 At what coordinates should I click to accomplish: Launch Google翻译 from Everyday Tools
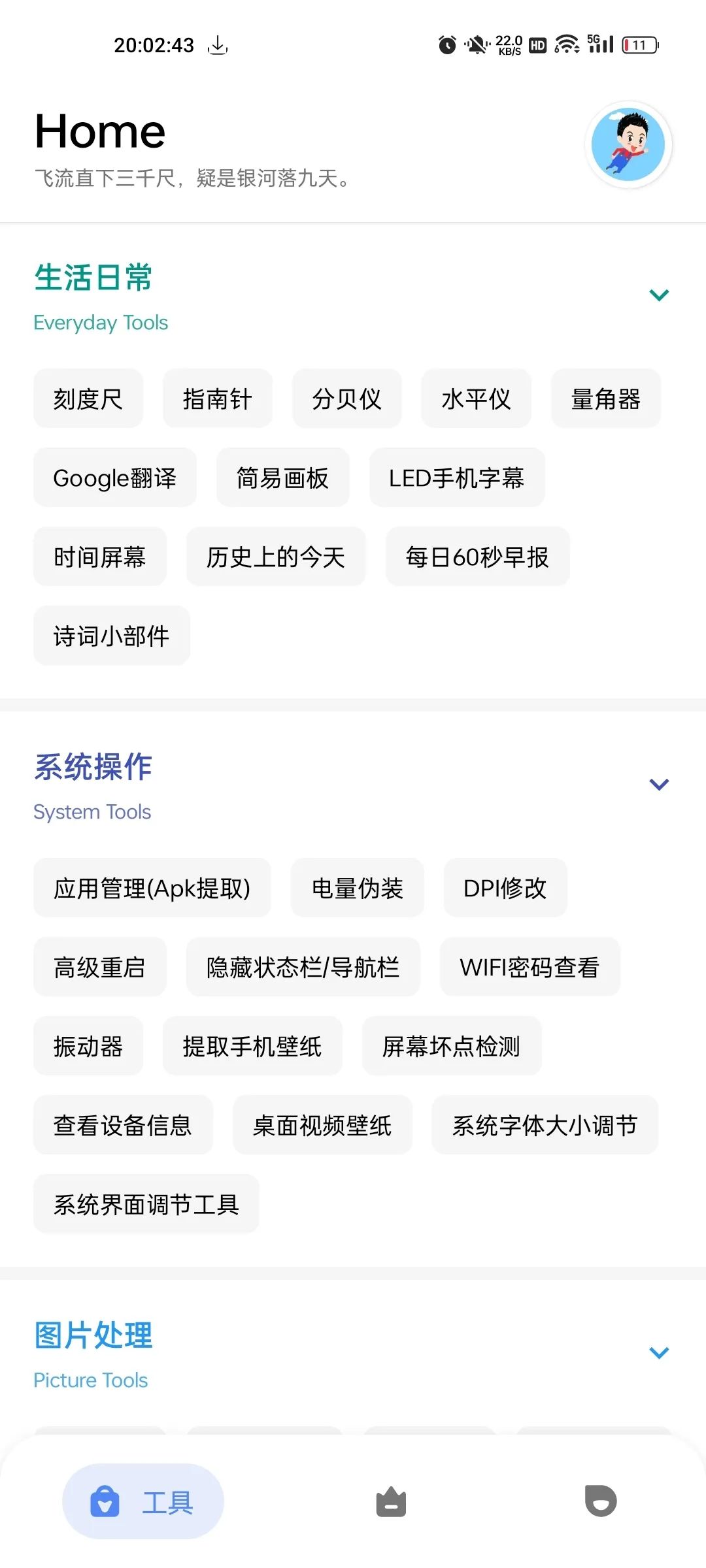(114, 478)
